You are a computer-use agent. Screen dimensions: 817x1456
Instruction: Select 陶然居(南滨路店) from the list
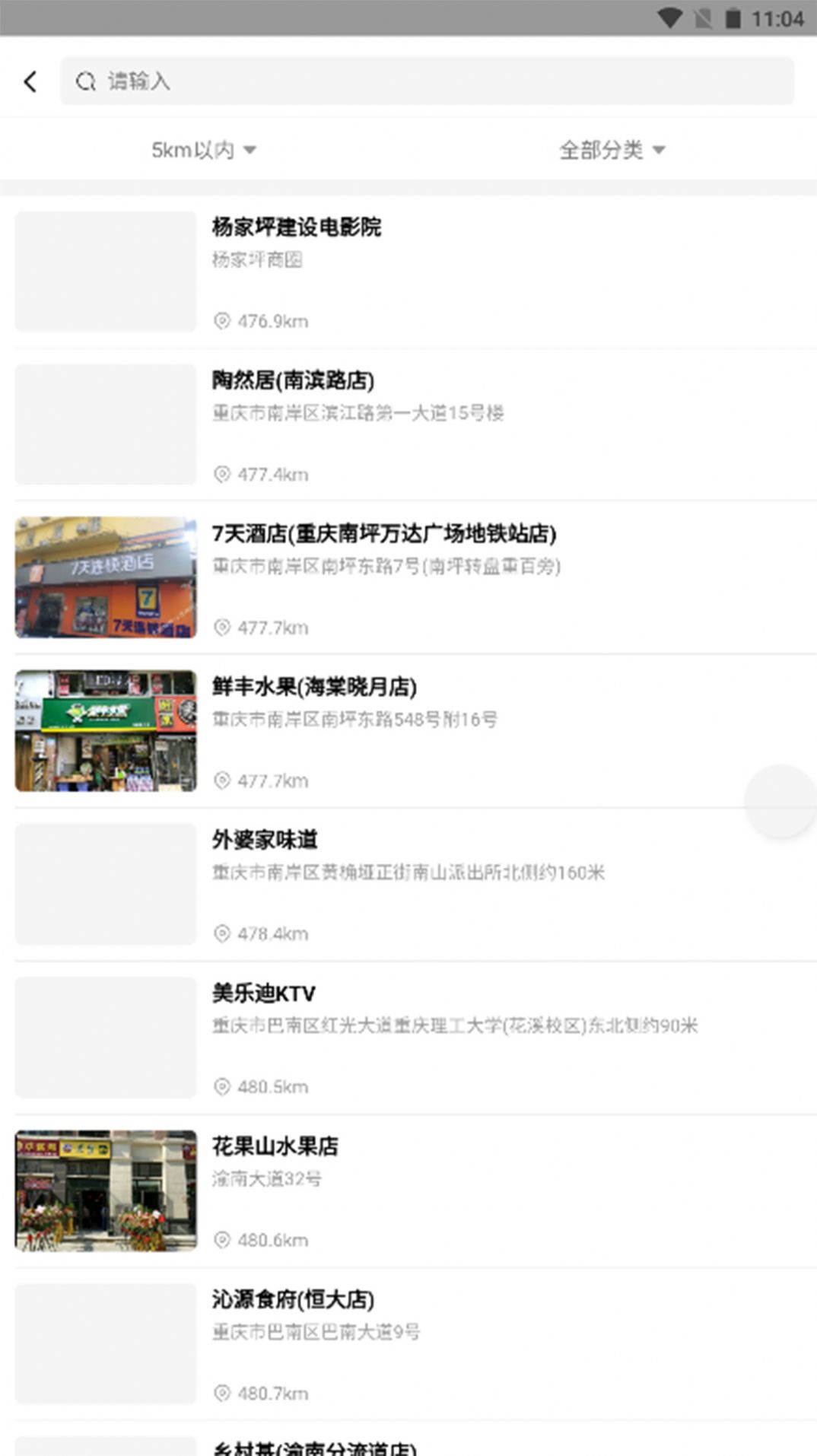pyautogui.click(x=408, y=424)
